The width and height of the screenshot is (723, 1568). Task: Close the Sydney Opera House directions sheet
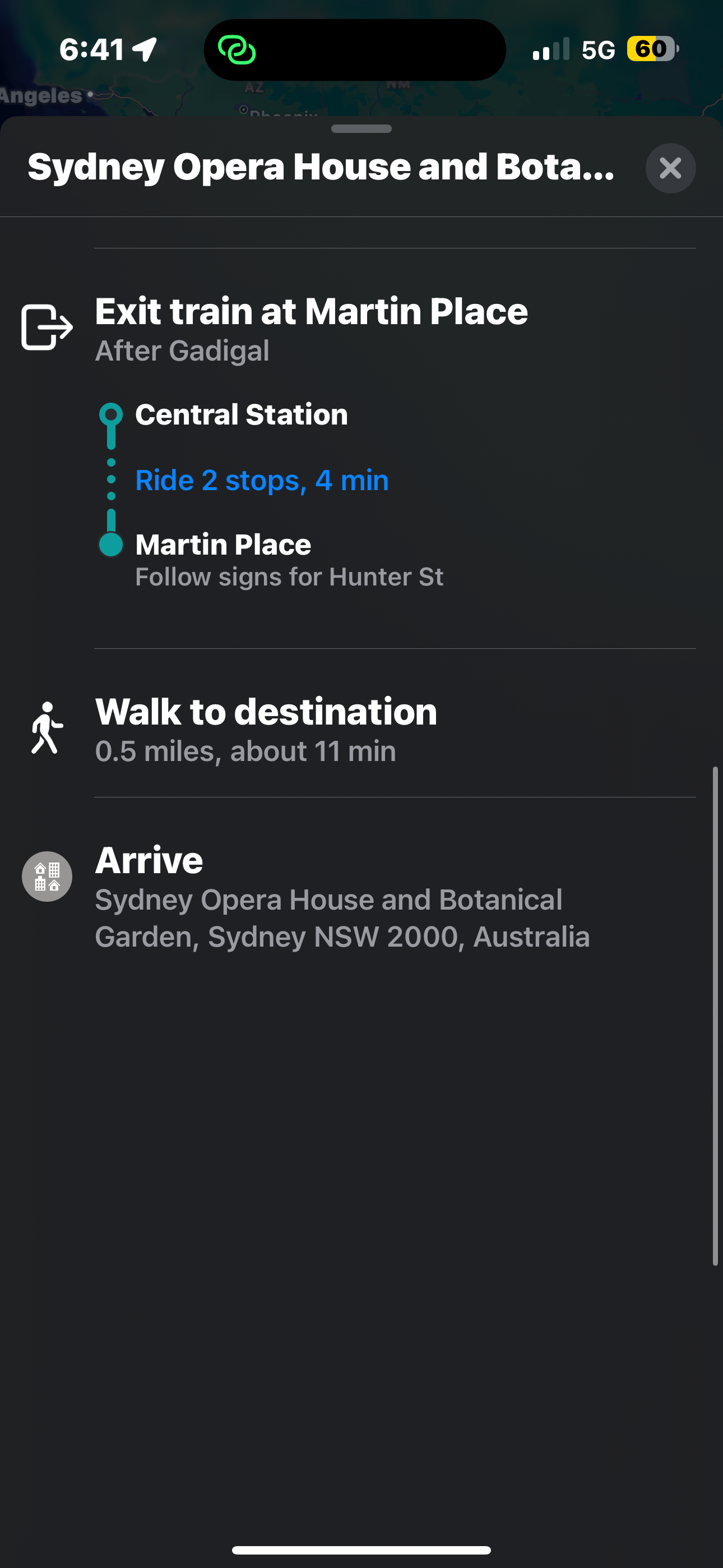coord(670,168)
